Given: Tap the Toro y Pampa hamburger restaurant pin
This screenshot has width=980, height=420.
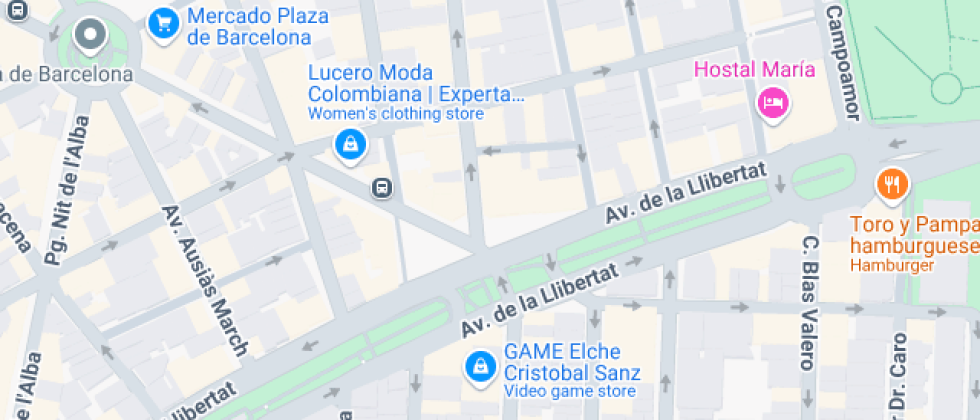Looking at the screenshot, I should (x=891, y=184).
